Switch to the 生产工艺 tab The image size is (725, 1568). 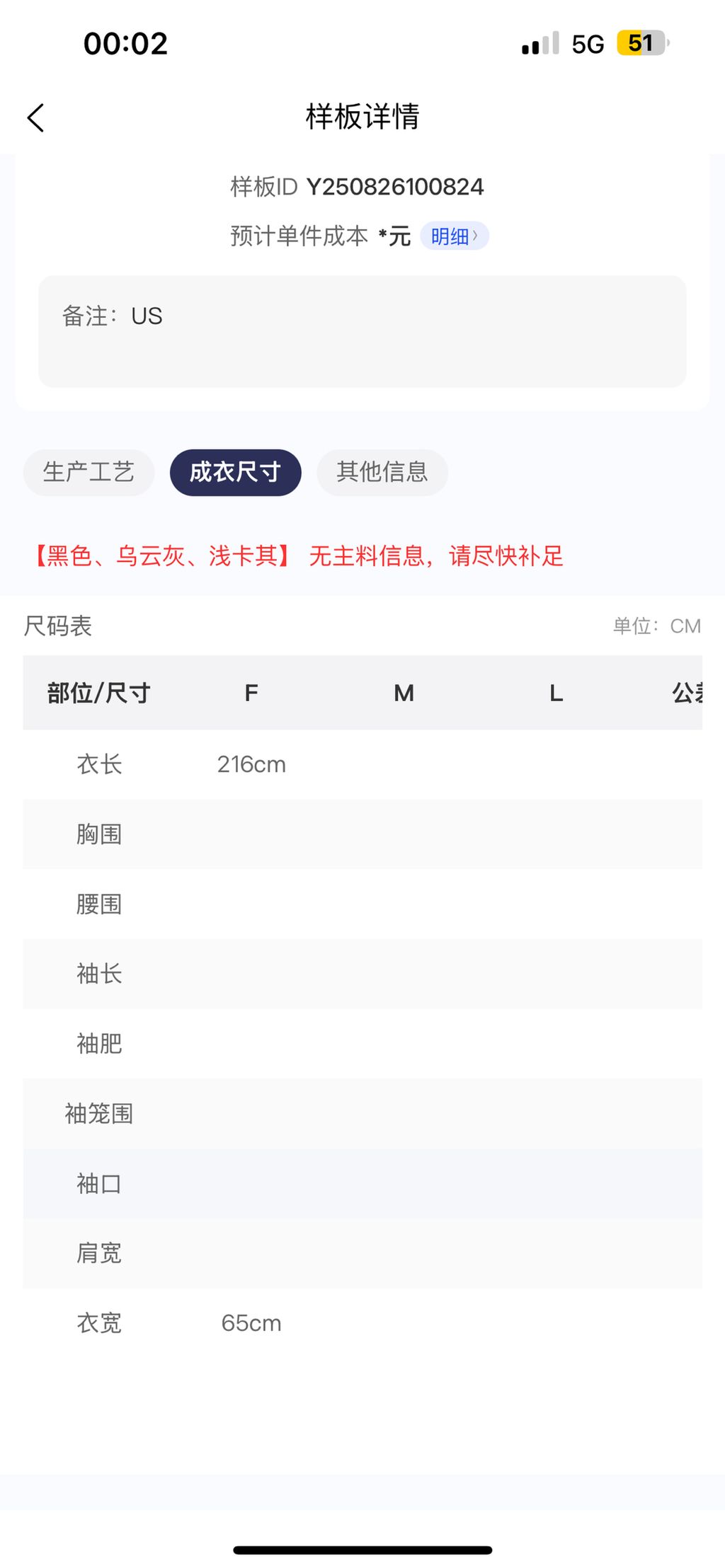click(89, 472)
